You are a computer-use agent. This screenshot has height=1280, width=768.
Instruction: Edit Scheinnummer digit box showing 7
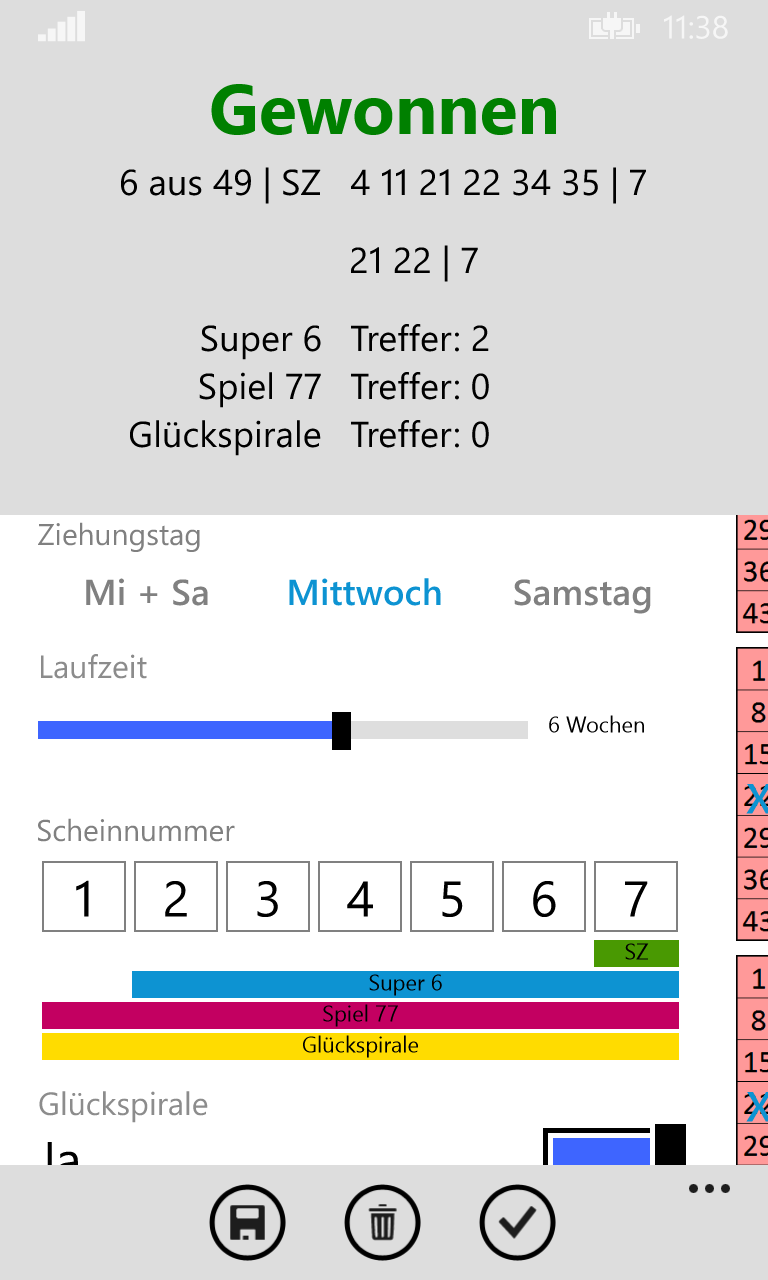click(x=636, y=897)
